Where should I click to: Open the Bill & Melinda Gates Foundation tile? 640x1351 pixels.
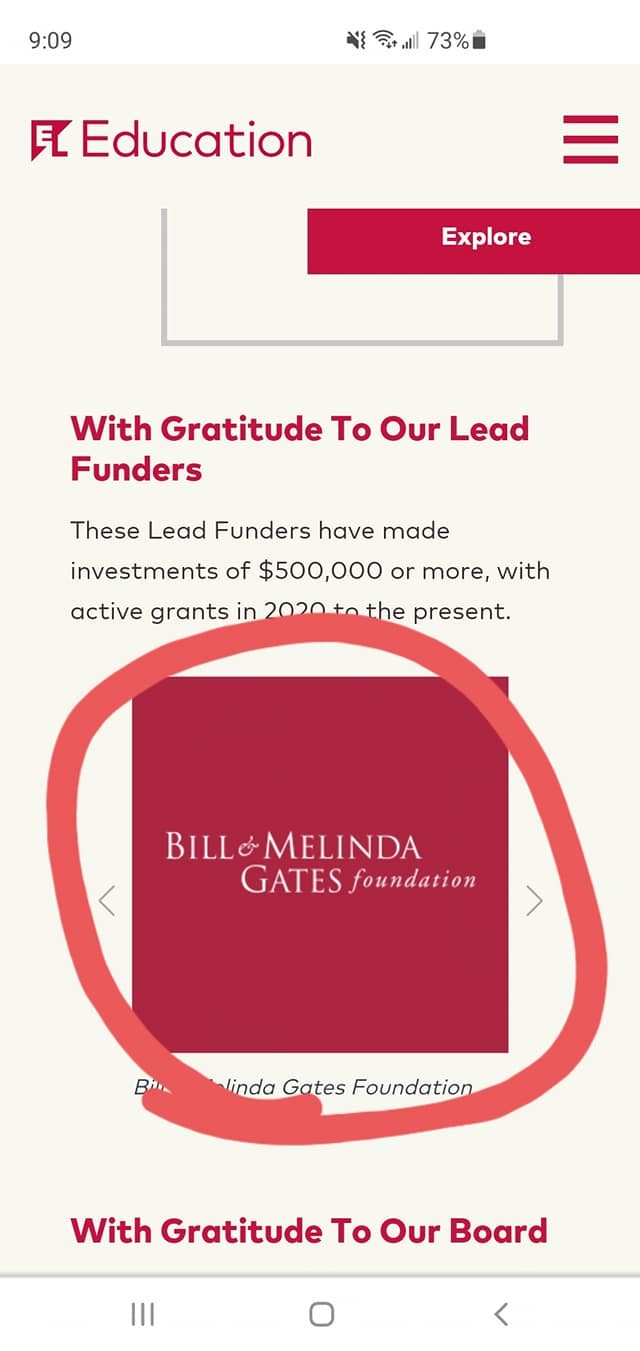(320, 864)
